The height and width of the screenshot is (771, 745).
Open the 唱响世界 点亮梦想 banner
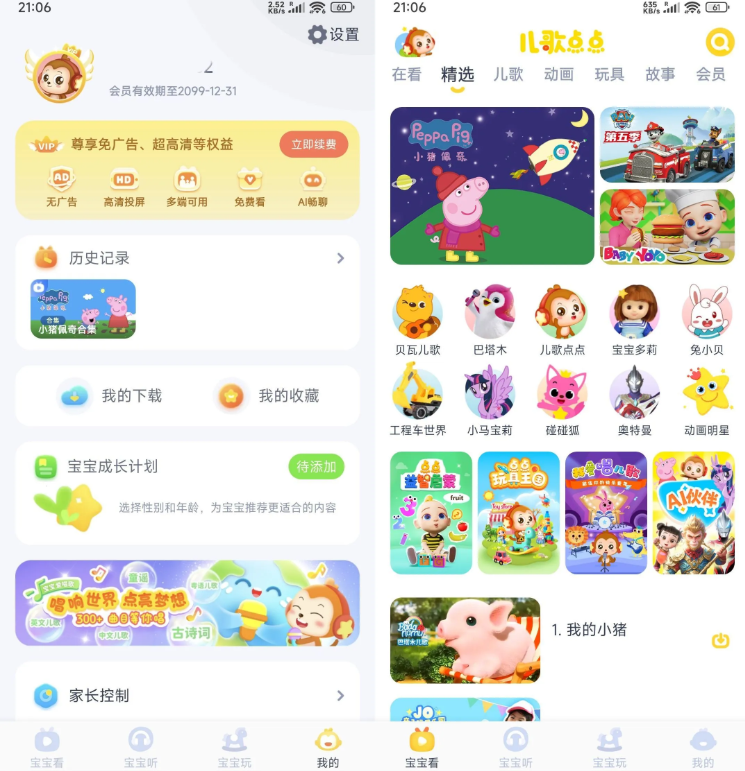coord(187,603)
